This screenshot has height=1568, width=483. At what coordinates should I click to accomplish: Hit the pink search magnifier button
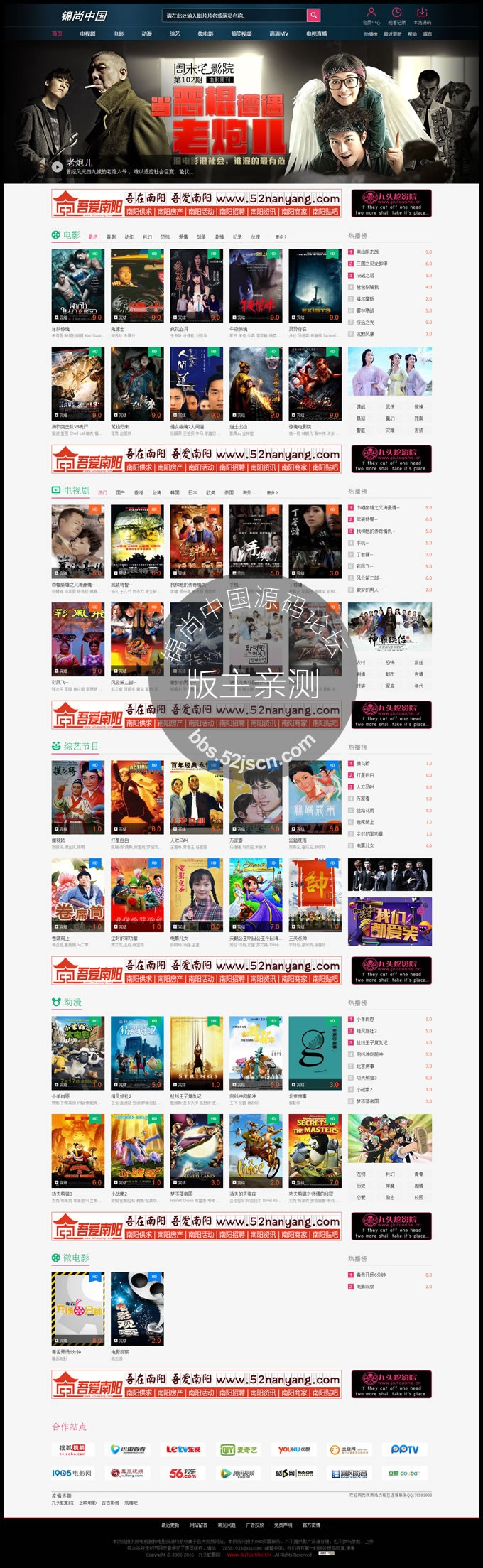pos(313,15)
